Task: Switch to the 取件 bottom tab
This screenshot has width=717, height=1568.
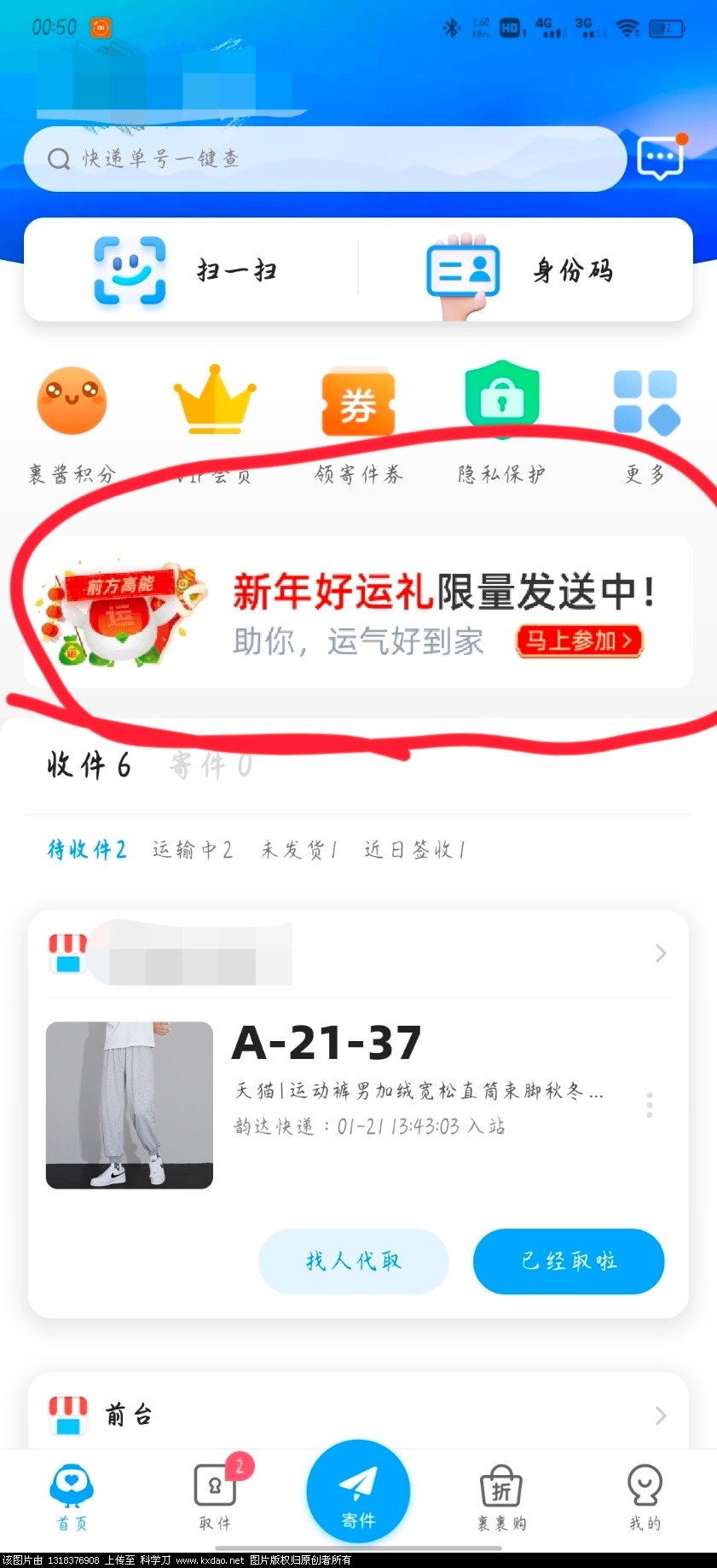Action: [215, 1497]
